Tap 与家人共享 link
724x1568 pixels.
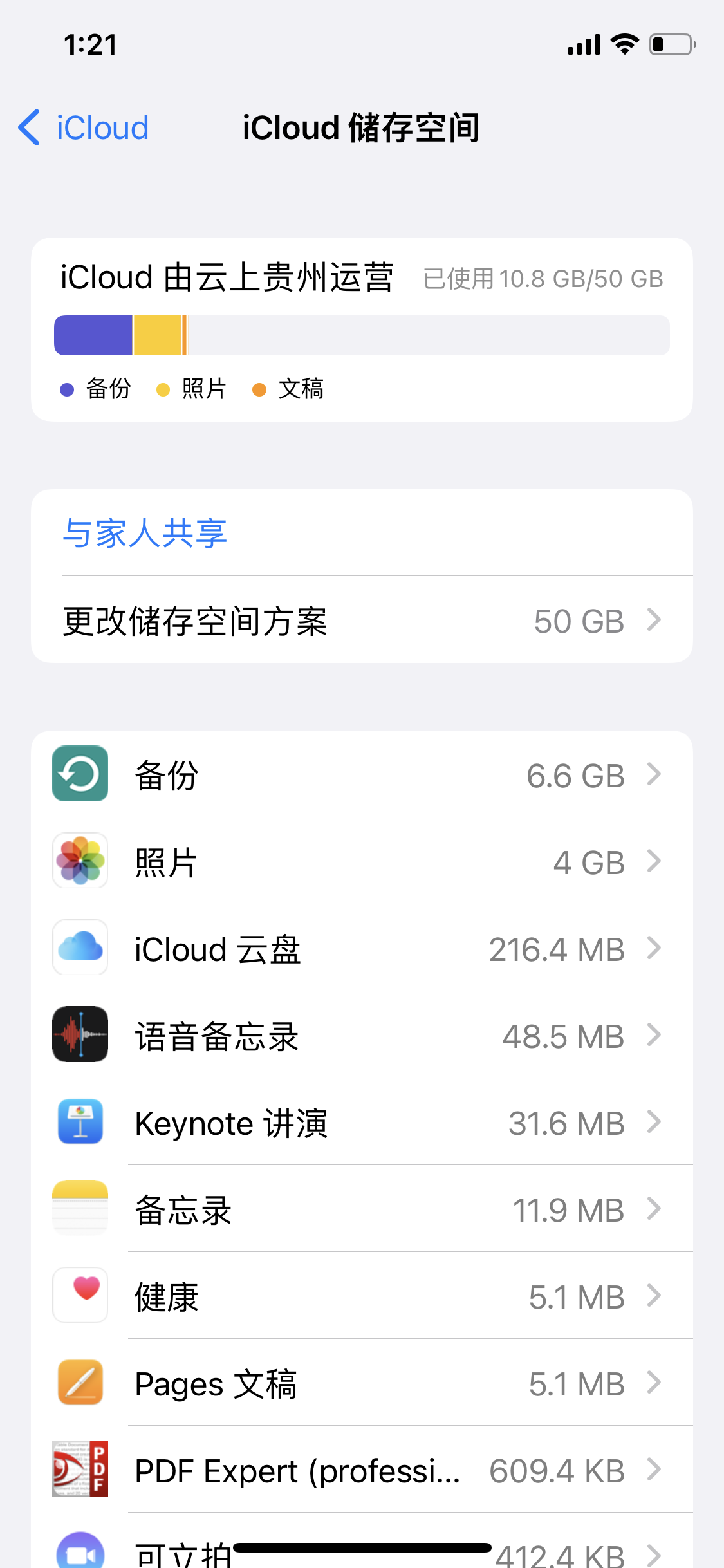[x=145, y=533]
